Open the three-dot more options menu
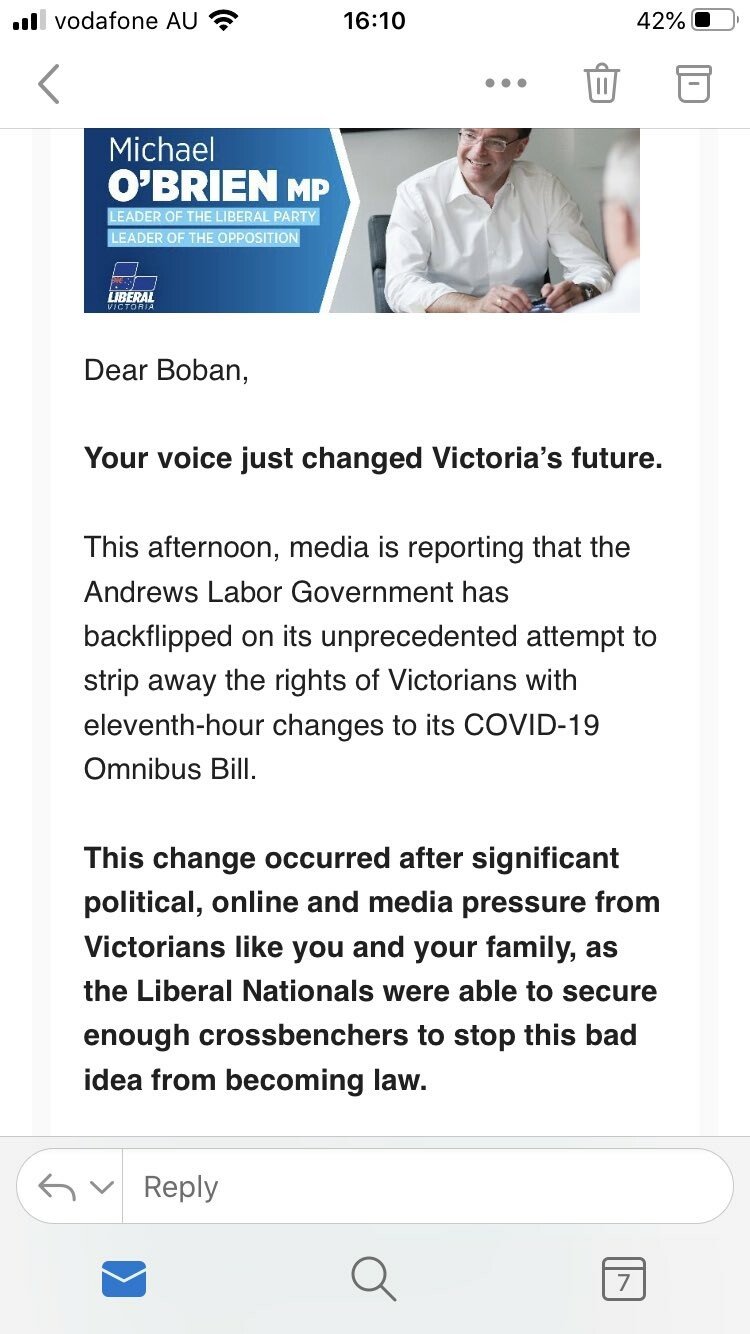This screenshot has width=750, height=1334. 506,84
